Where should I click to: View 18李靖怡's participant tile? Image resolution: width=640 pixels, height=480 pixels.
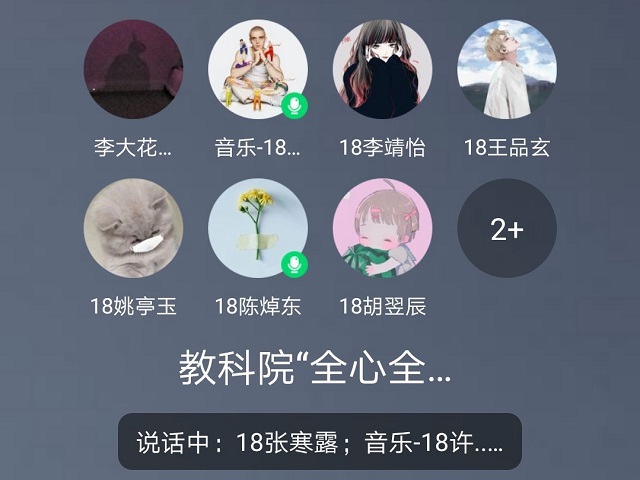click(382, 70)
